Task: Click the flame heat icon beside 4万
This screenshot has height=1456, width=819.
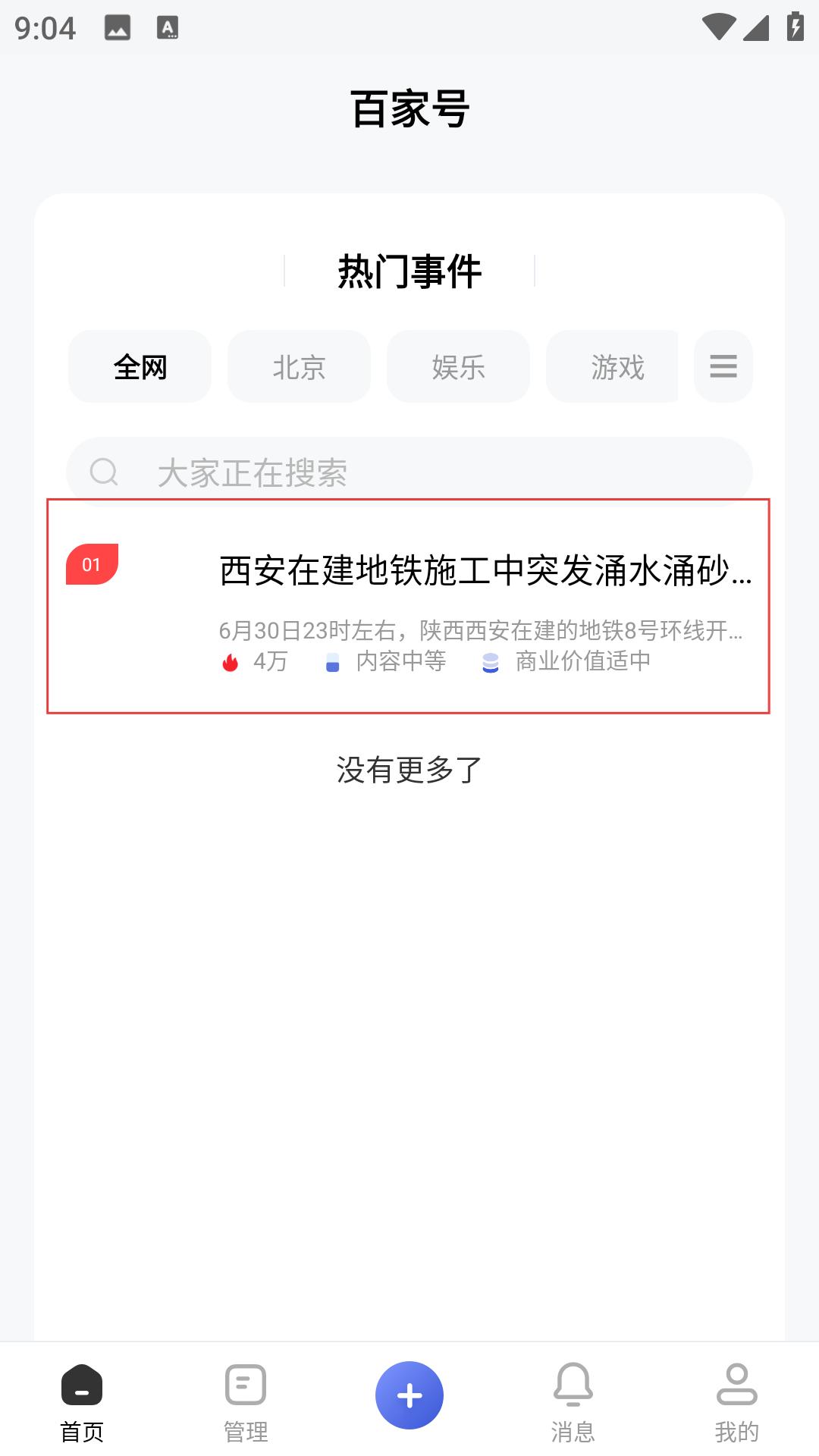Action: point(229,662)
